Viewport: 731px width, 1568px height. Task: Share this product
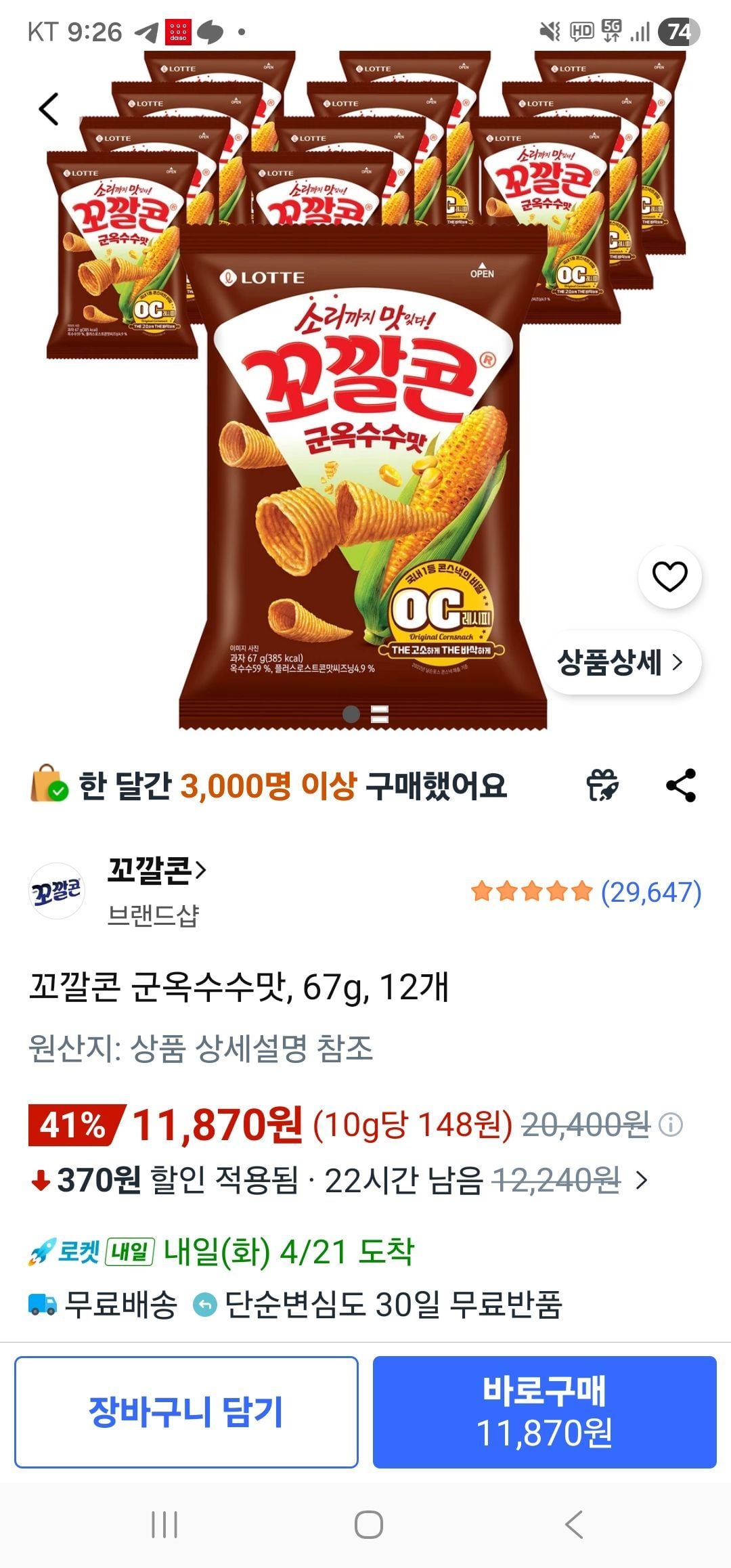[x=681, y=785]
